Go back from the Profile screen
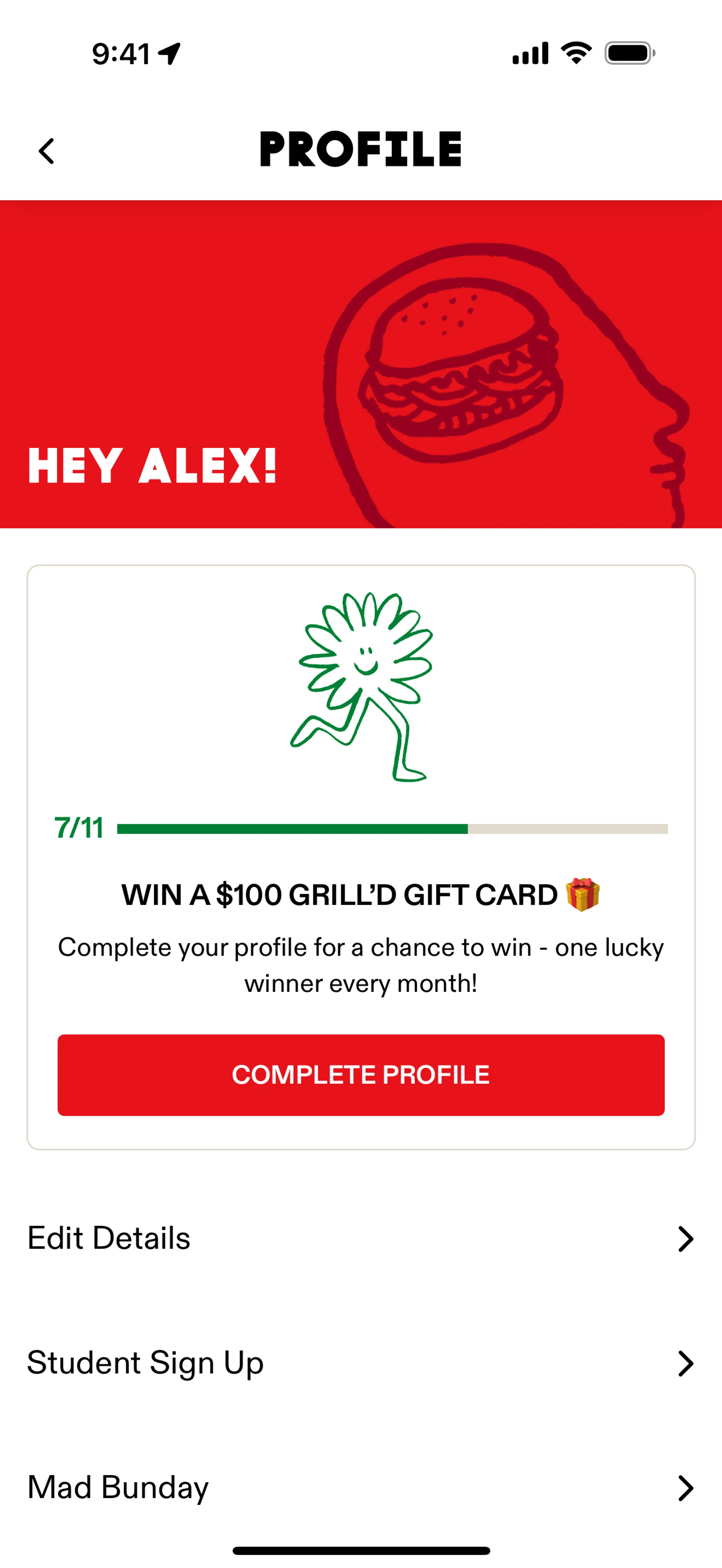This screenshot has height=1568, width=722. [x=47, y=151]
